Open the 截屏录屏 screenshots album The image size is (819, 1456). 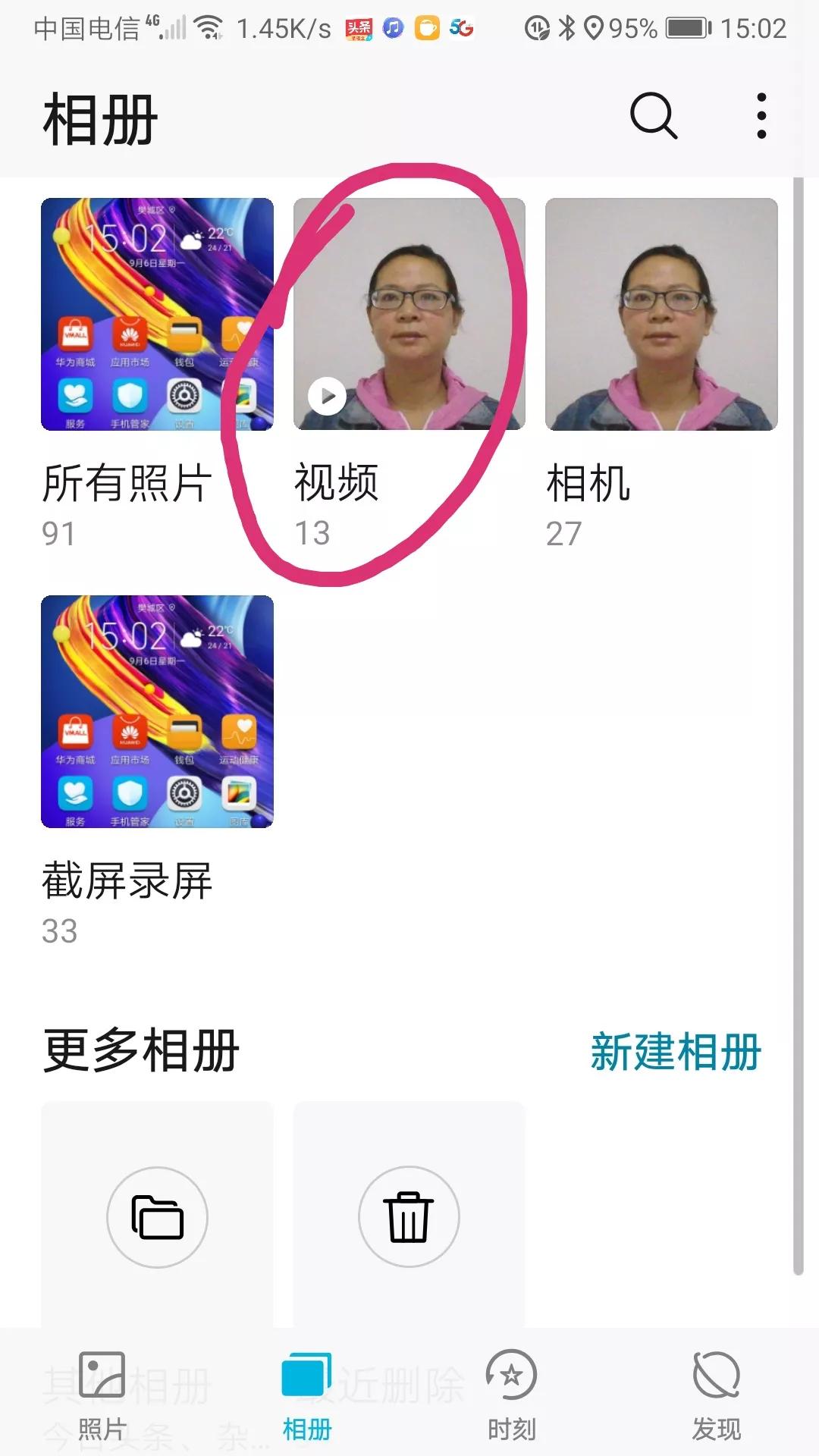(157, 713)
